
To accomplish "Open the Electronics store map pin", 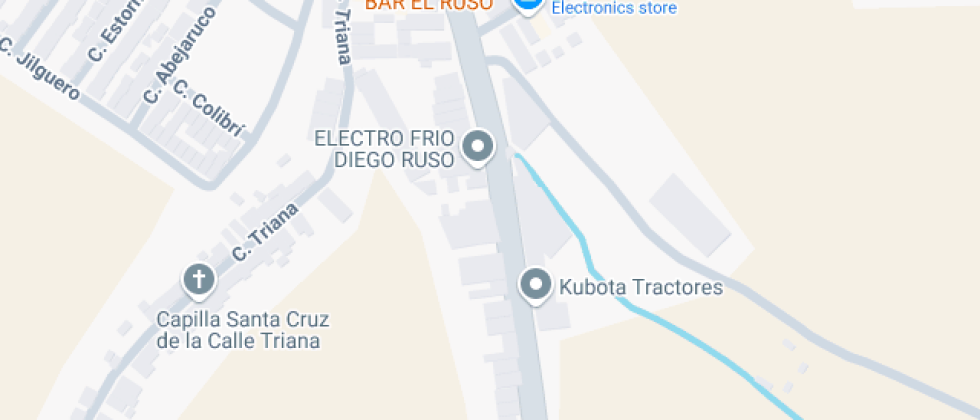I will click(528, 4).
